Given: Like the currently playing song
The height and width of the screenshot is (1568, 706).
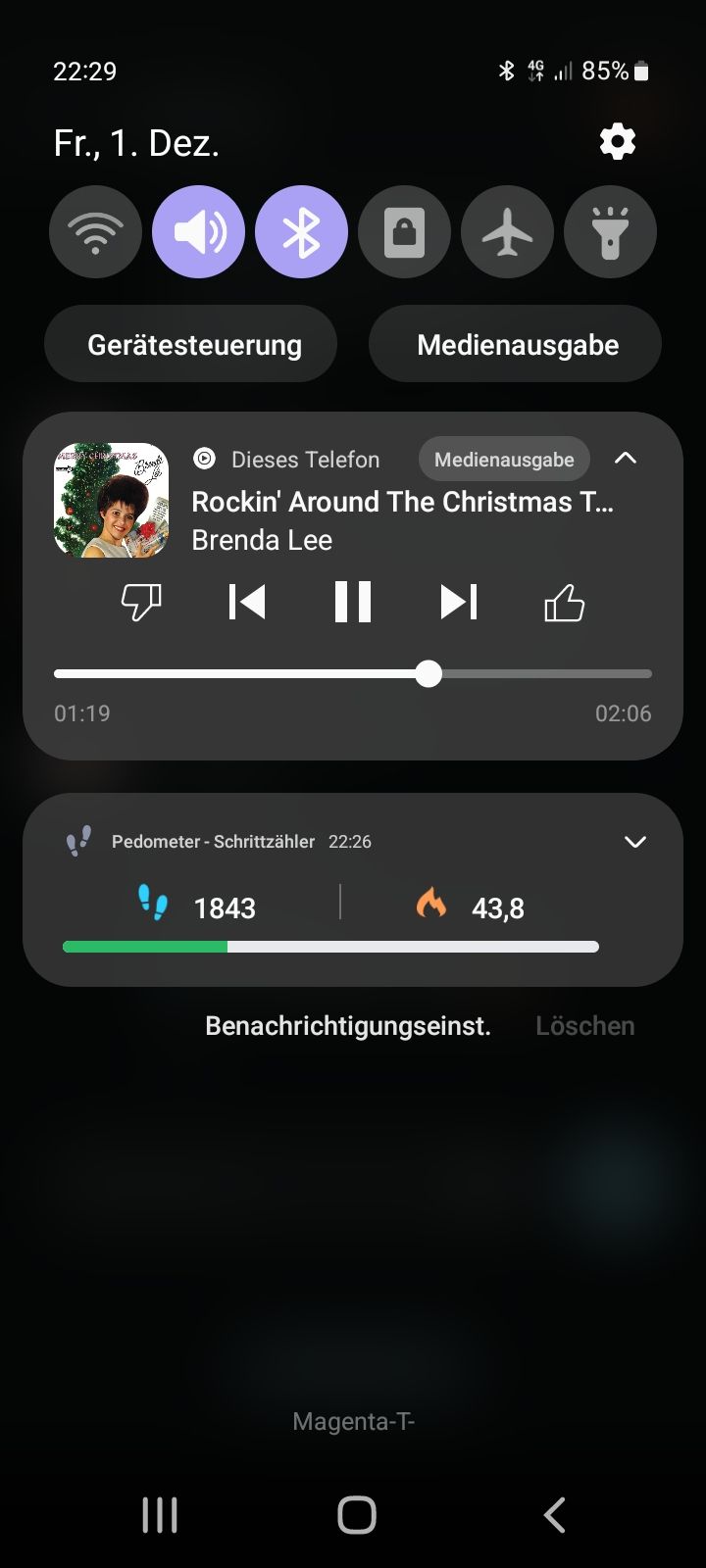Looking at the screenshot, I should (564, 604).
